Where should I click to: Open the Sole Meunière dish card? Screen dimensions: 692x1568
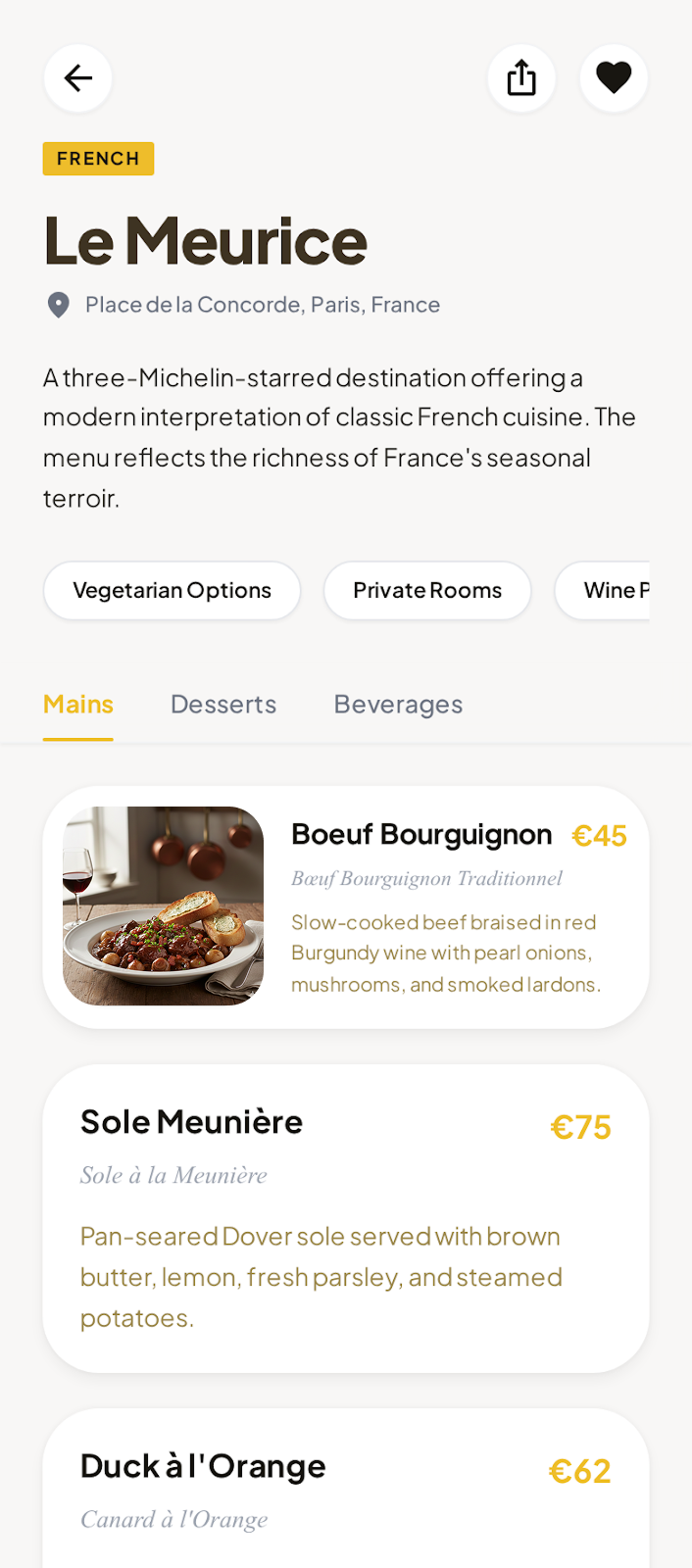[x=346, y=1218]
